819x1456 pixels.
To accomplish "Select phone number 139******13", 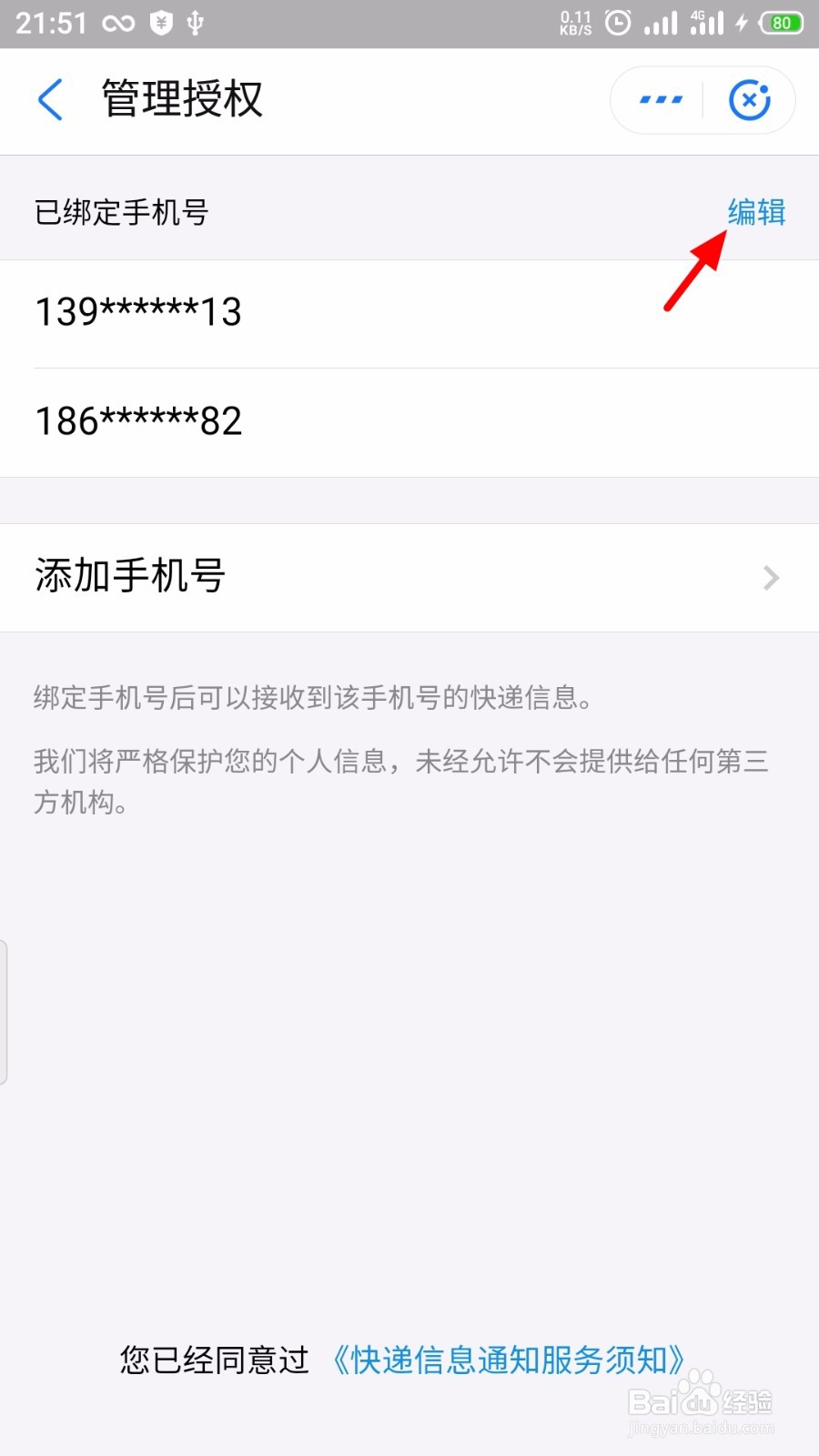I will click(x=138, y=311).
